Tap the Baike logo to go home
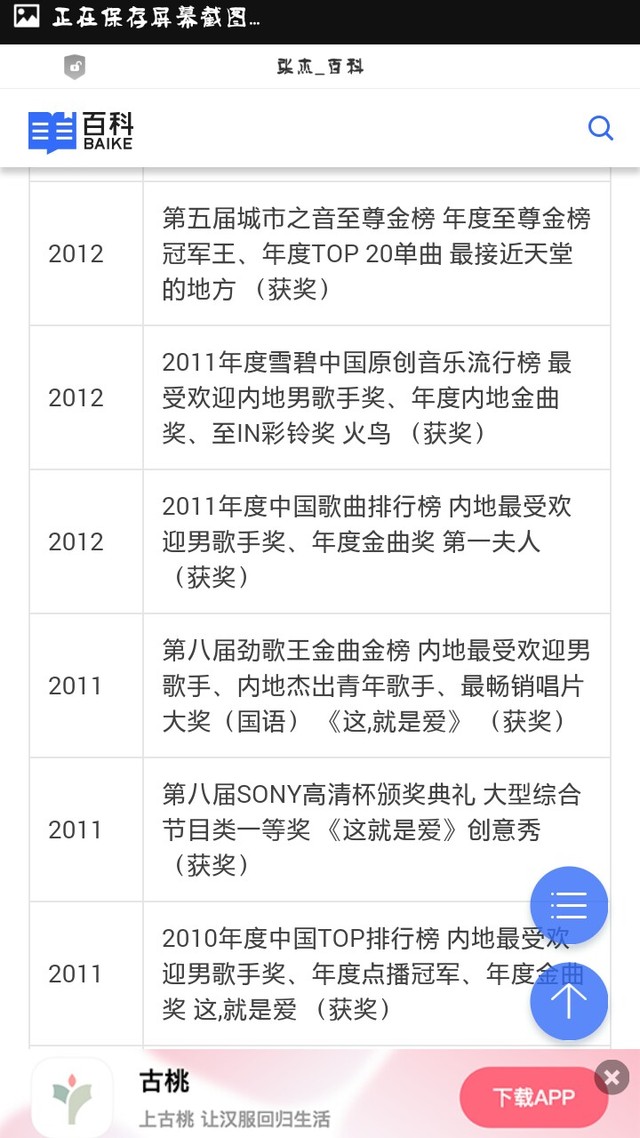640x1138 pixels. (81, 131)
